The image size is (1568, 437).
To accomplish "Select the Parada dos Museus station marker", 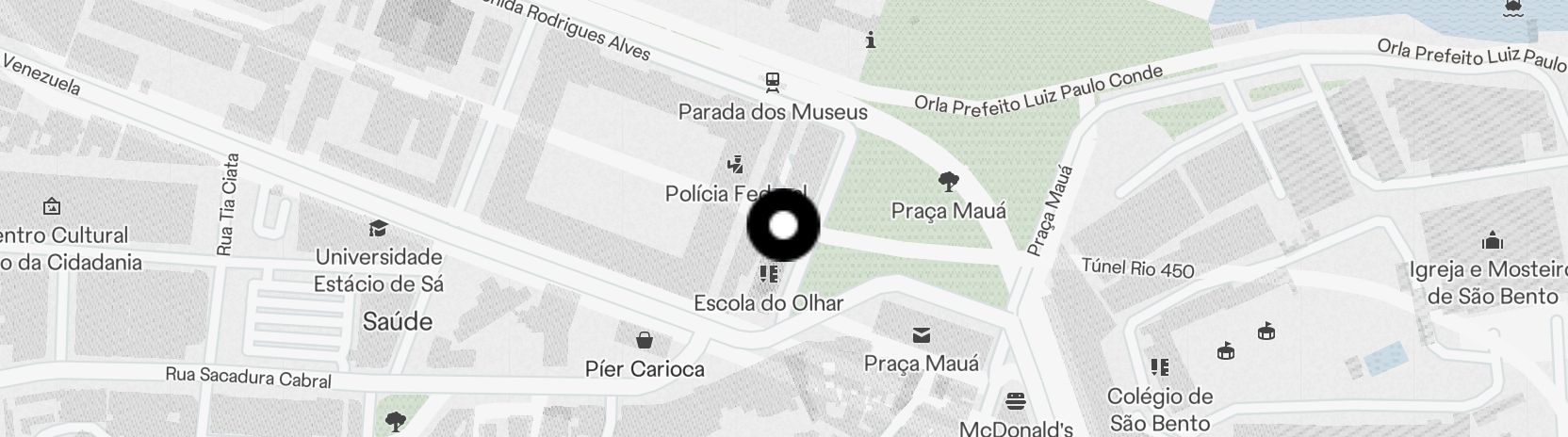I will (x=773, y=83).
